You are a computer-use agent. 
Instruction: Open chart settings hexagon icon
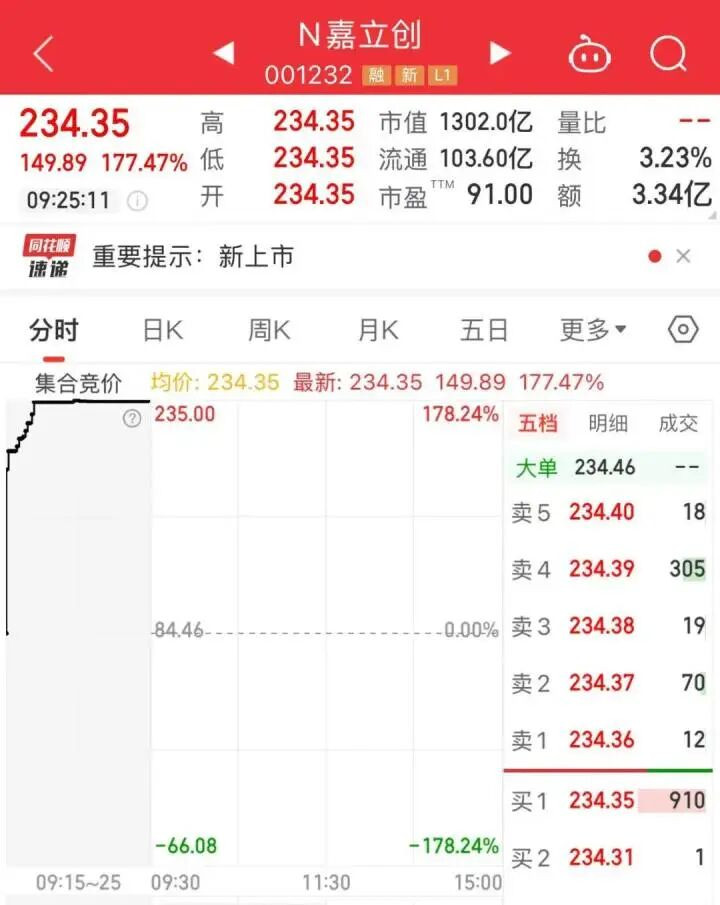[x=683, y=330]
